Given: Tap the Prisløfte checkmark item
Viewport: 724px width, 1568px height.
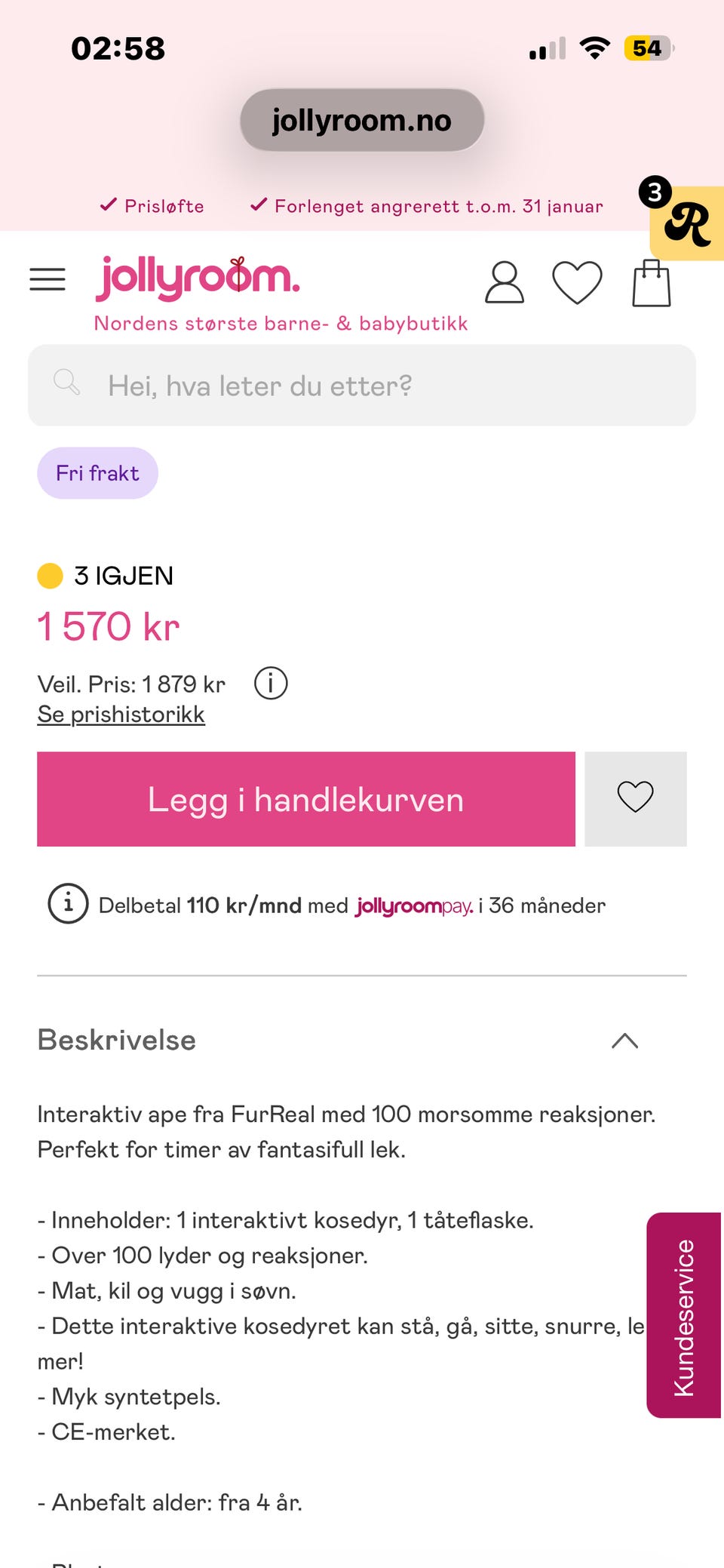Looking at the screenshot, I should (151, 205).
